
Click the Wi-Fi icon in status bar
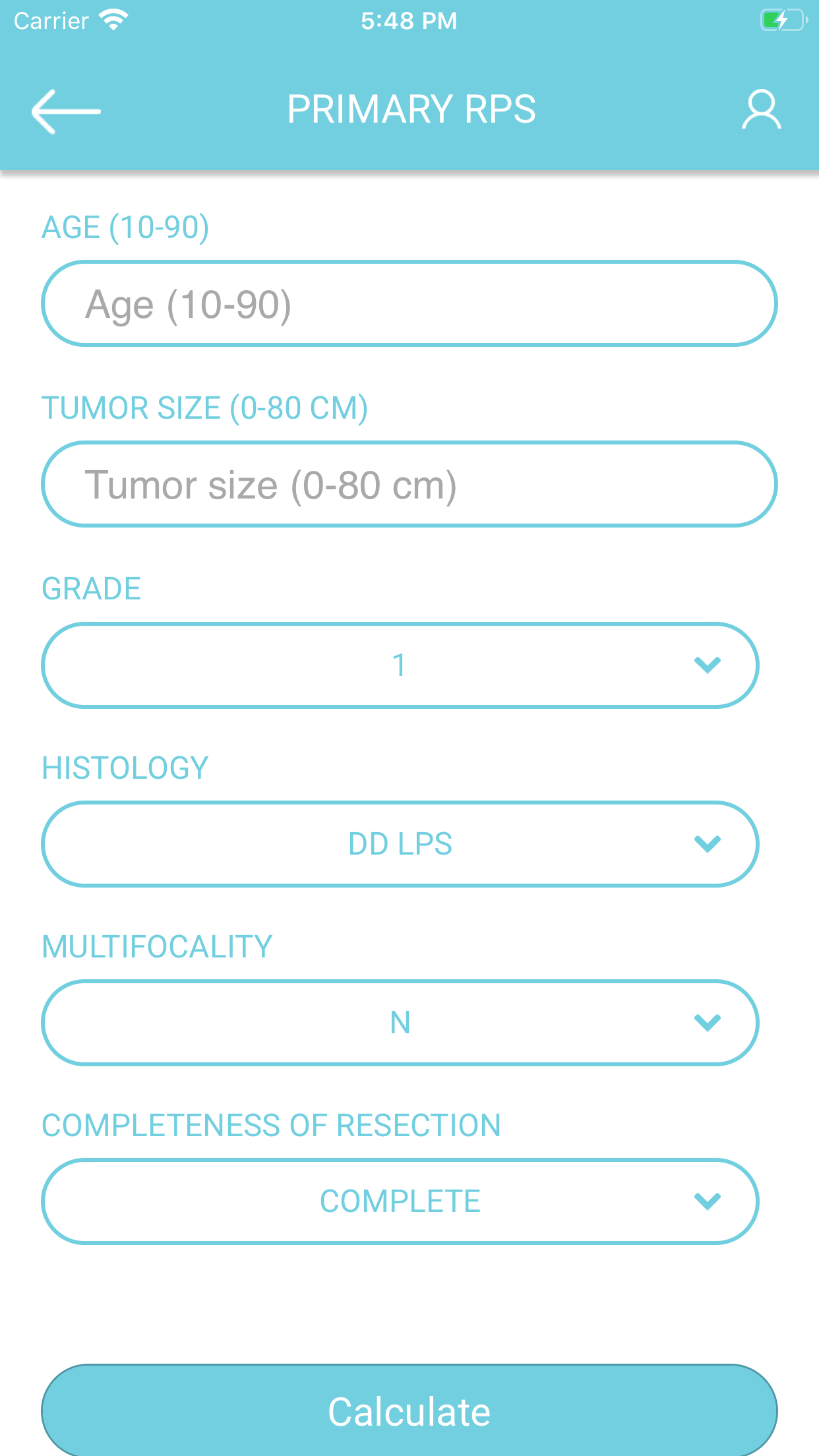click(113, 19)
